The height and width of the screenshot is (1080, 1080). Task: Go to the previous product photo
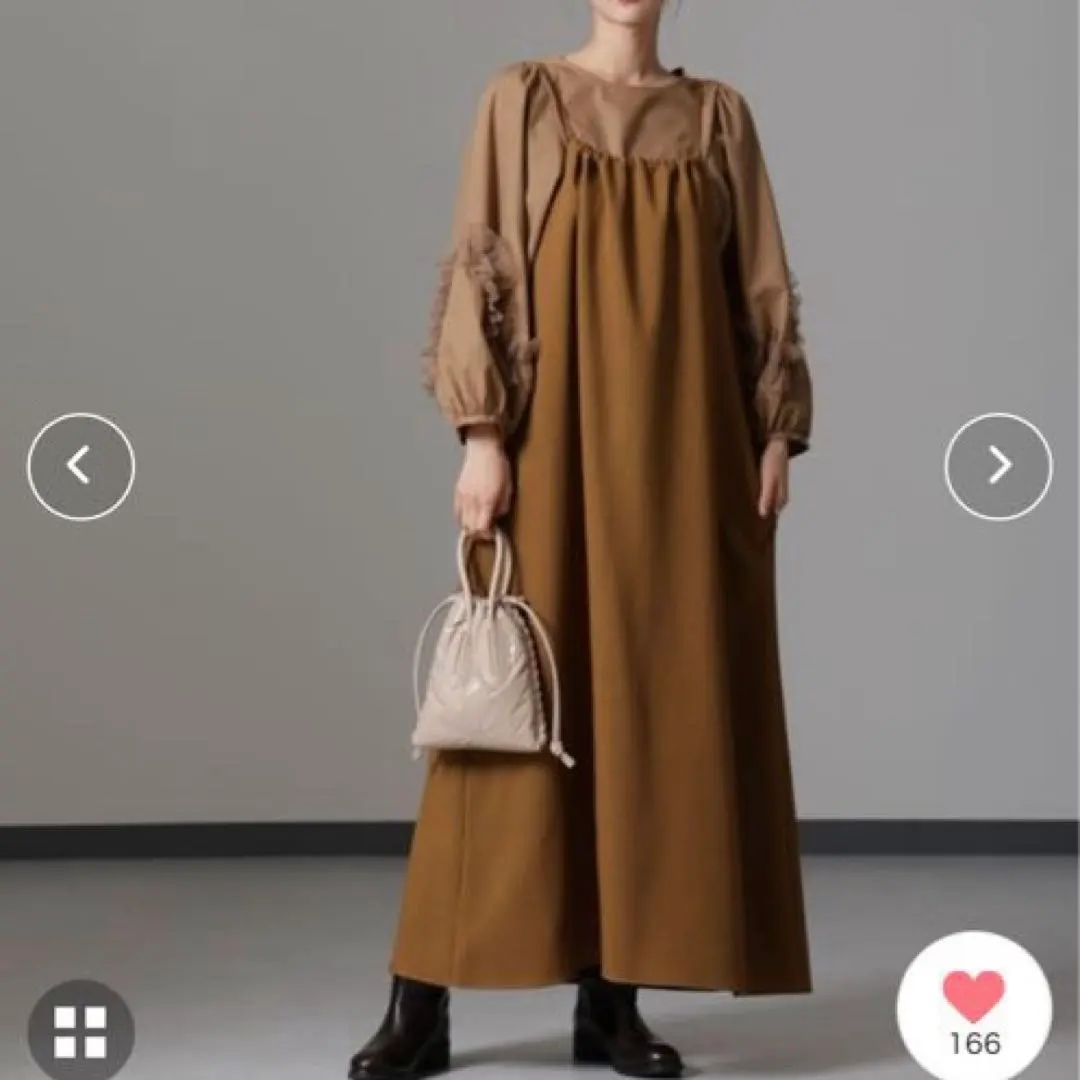[81, 466]
